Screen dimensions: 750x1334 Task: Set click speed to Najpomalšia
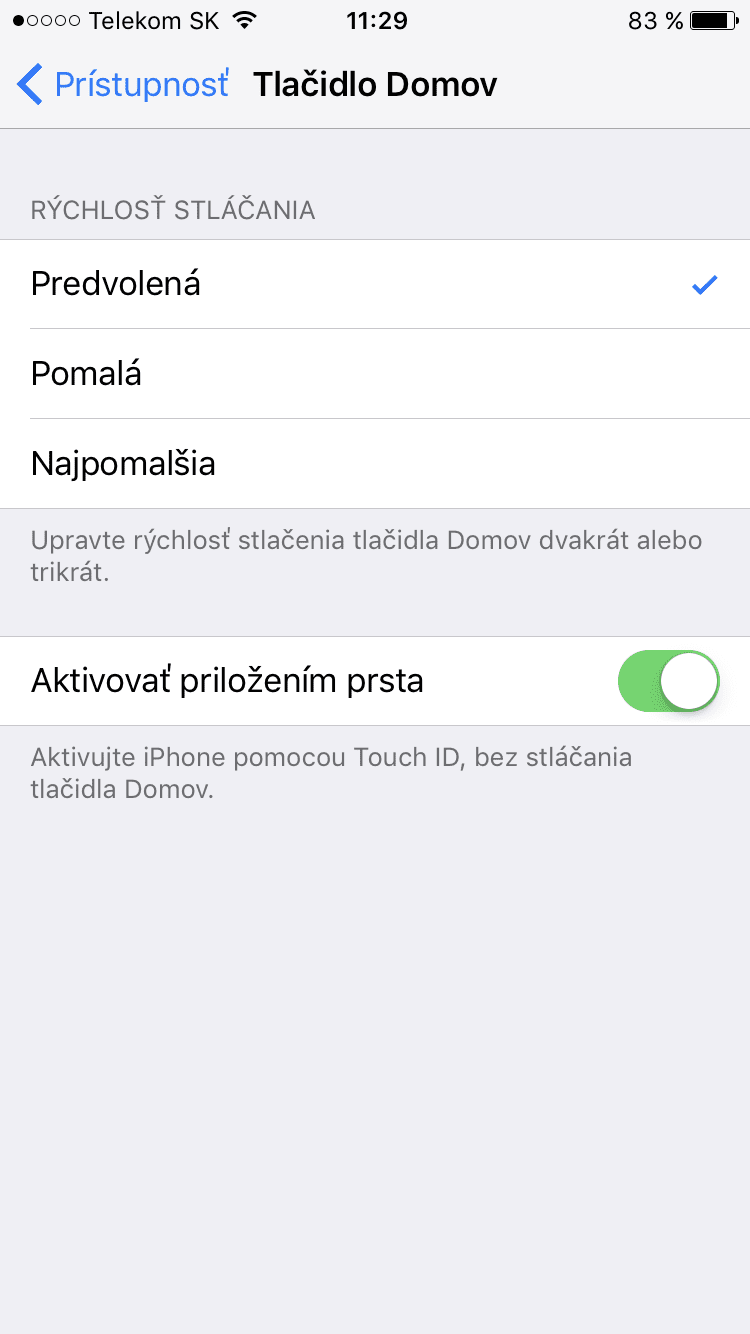(375, 464)
